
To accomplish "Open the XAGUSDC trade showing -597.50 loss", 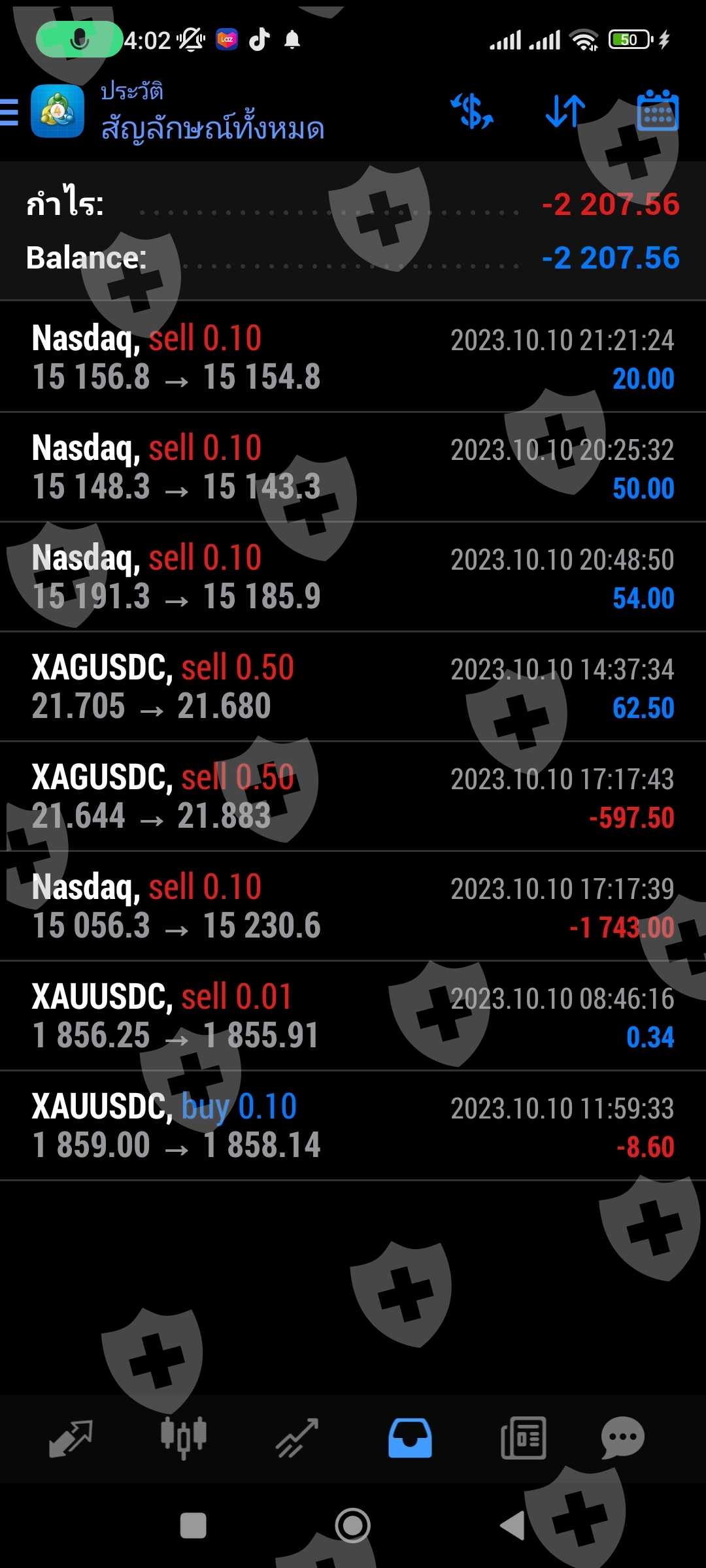I will (353, 796).
